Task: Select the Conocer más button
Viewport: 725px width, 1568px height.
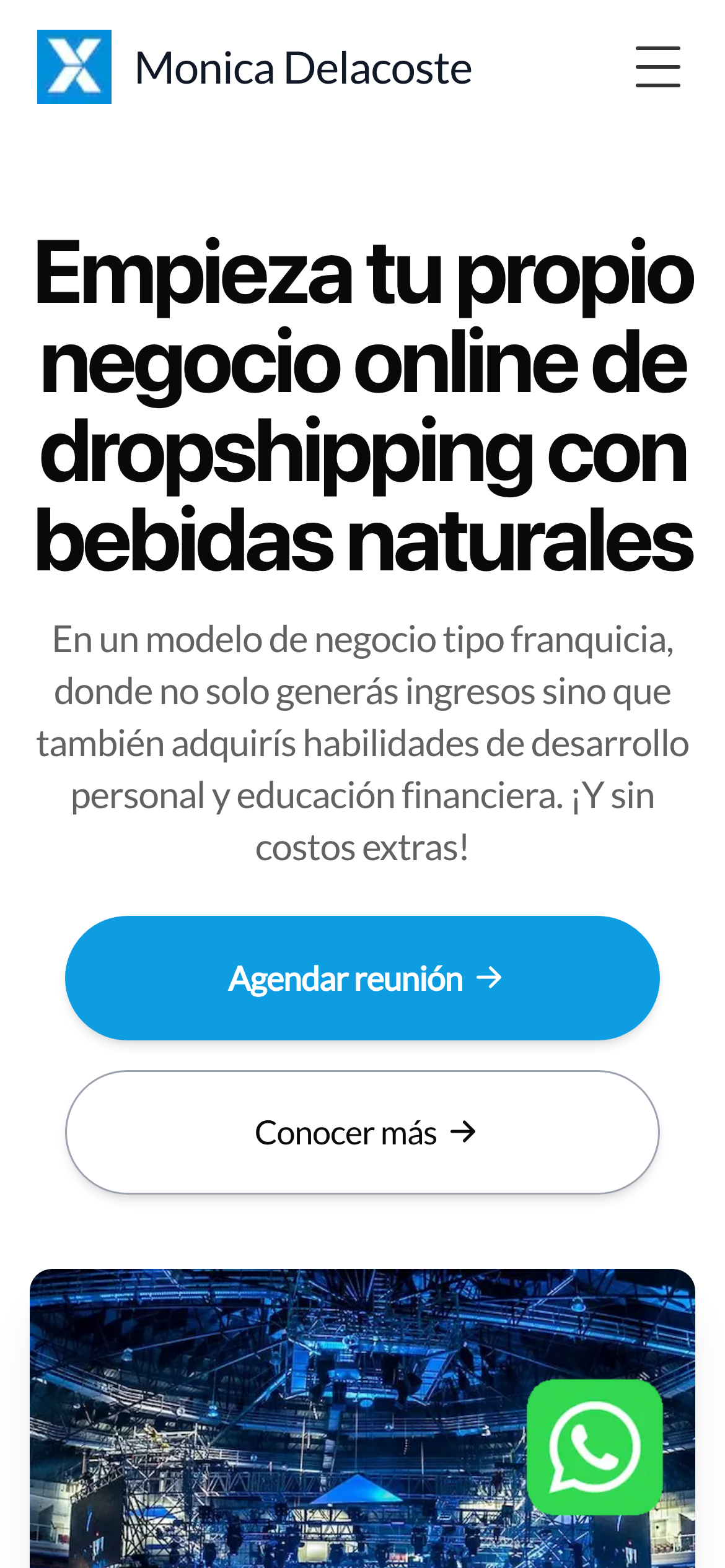Action: tap(362, 1132)
